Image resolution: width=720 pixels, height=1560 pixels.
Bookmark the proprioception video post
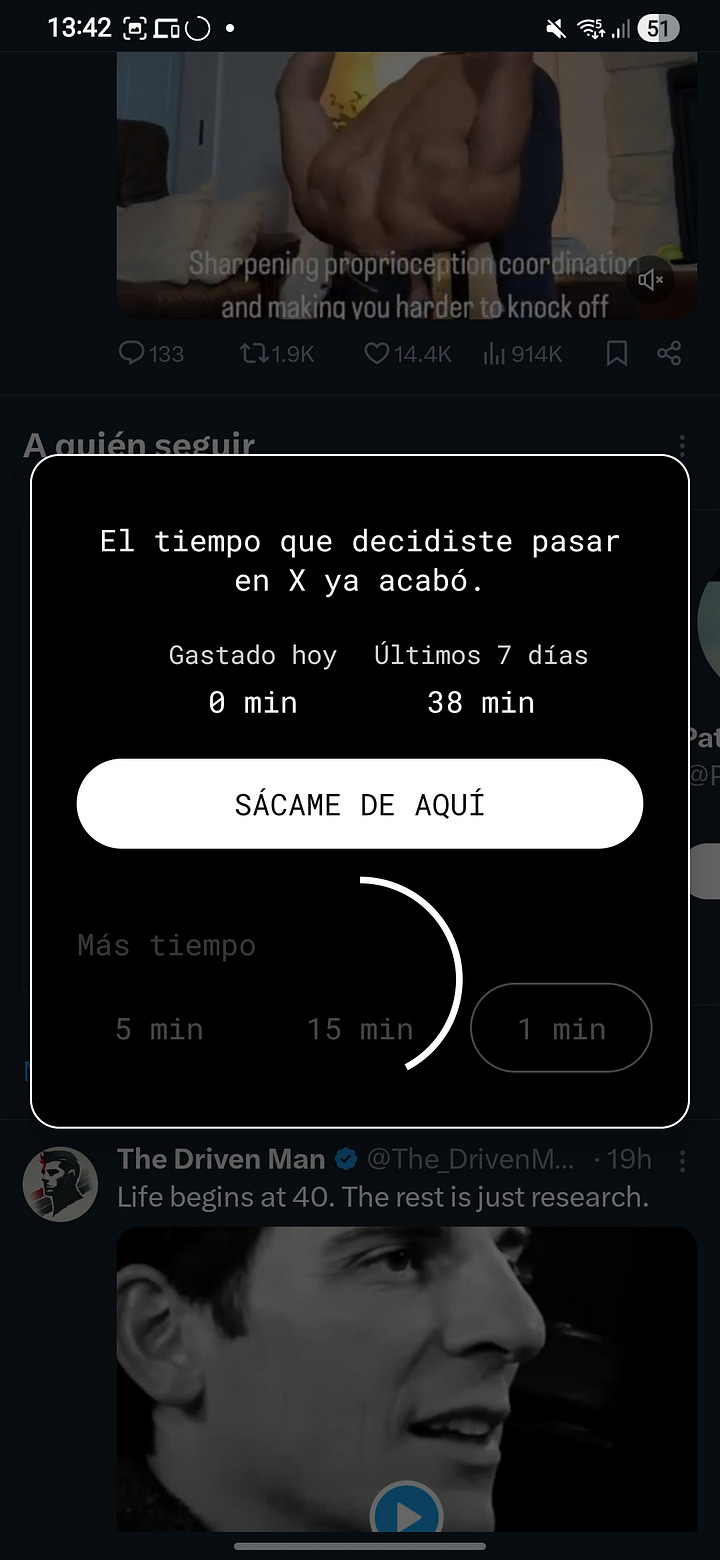pos(617,353)
